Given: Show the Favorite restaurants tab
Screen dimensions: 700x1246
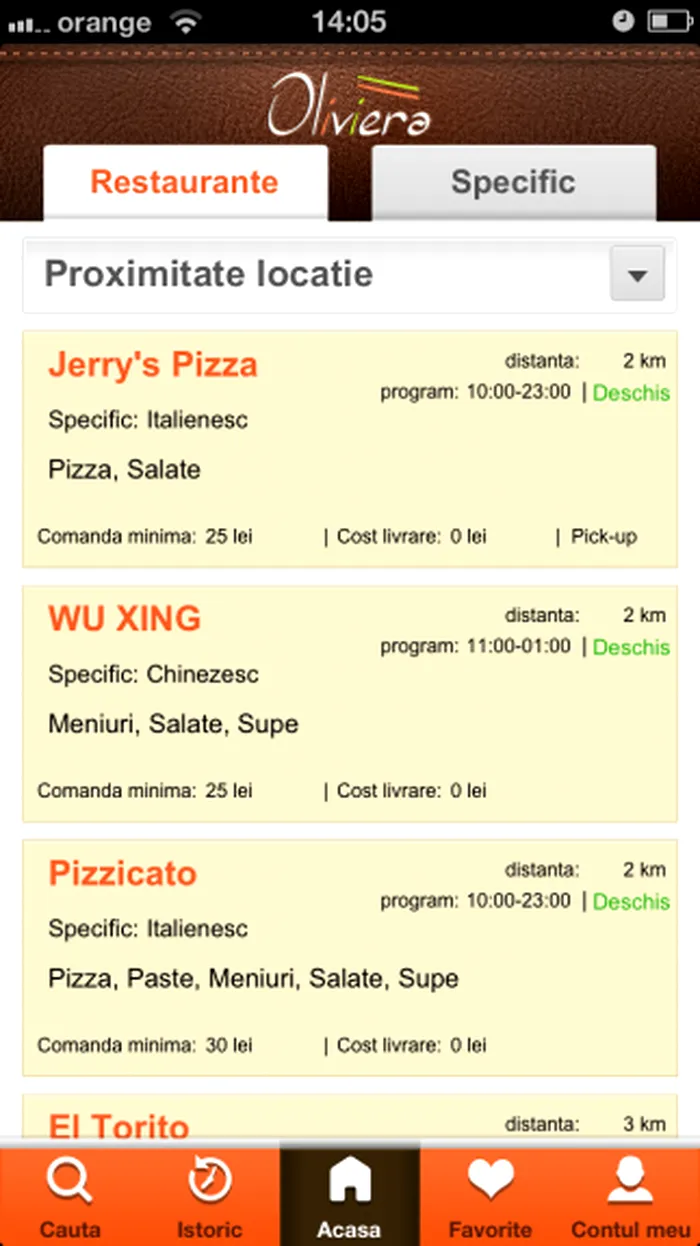Looking at the screenshot, I should tap(490, 1196).
